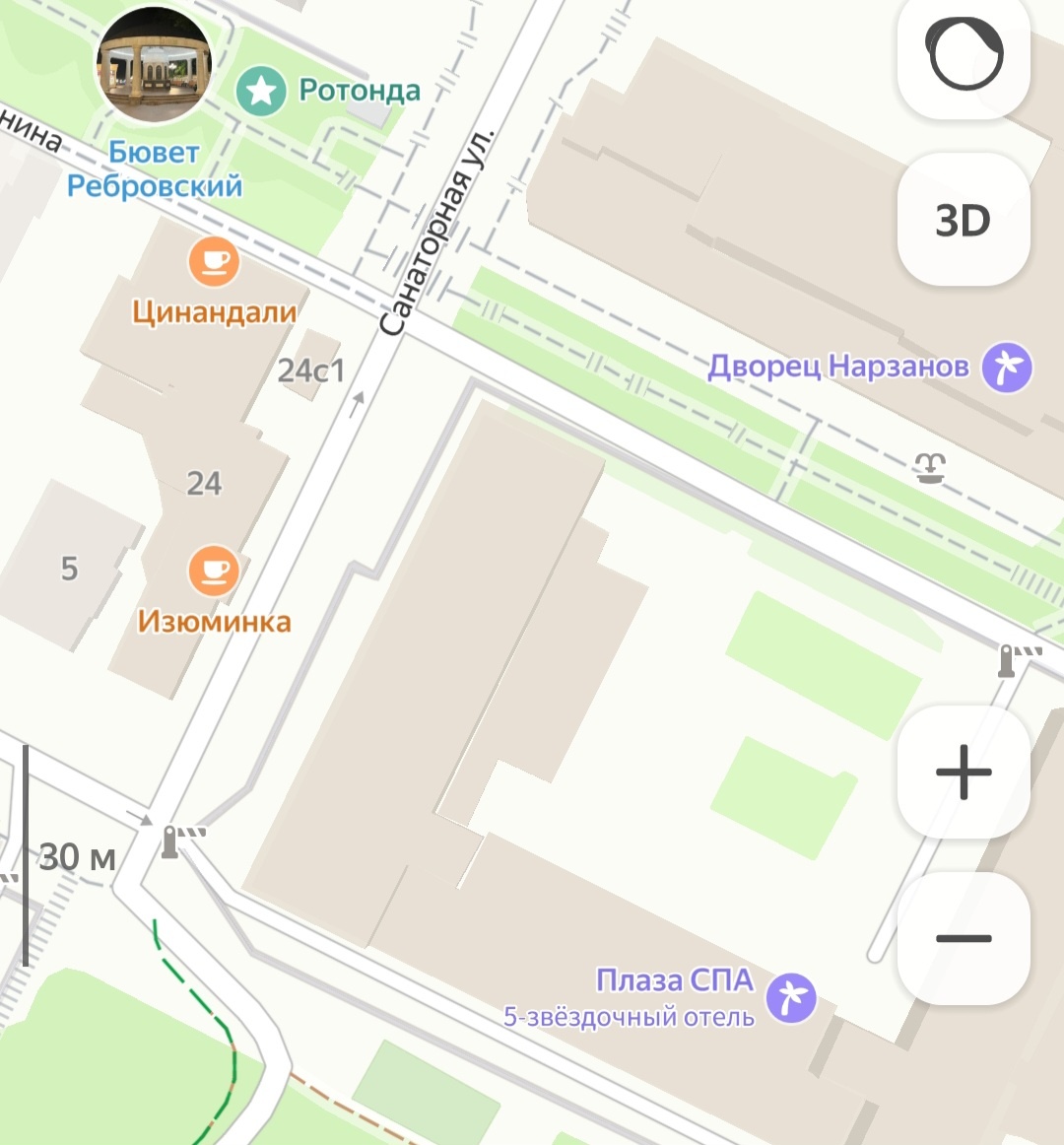Open the Плаза СПА hotel label
Viewport: 1064px width, 1145px height.
click(675, 980)
